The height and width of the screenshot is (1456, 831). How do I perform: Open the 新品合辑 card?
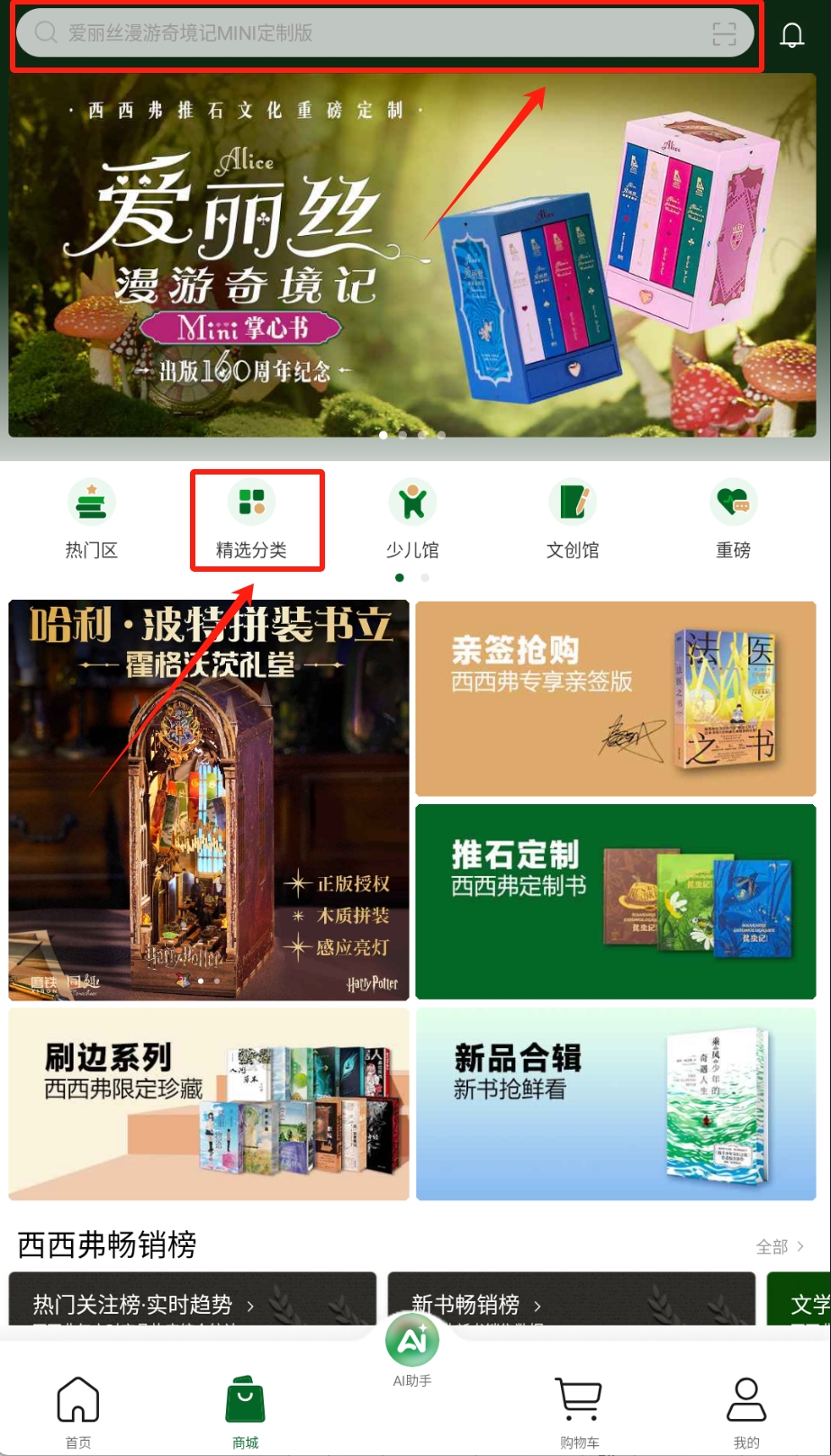coord(616,1104)
